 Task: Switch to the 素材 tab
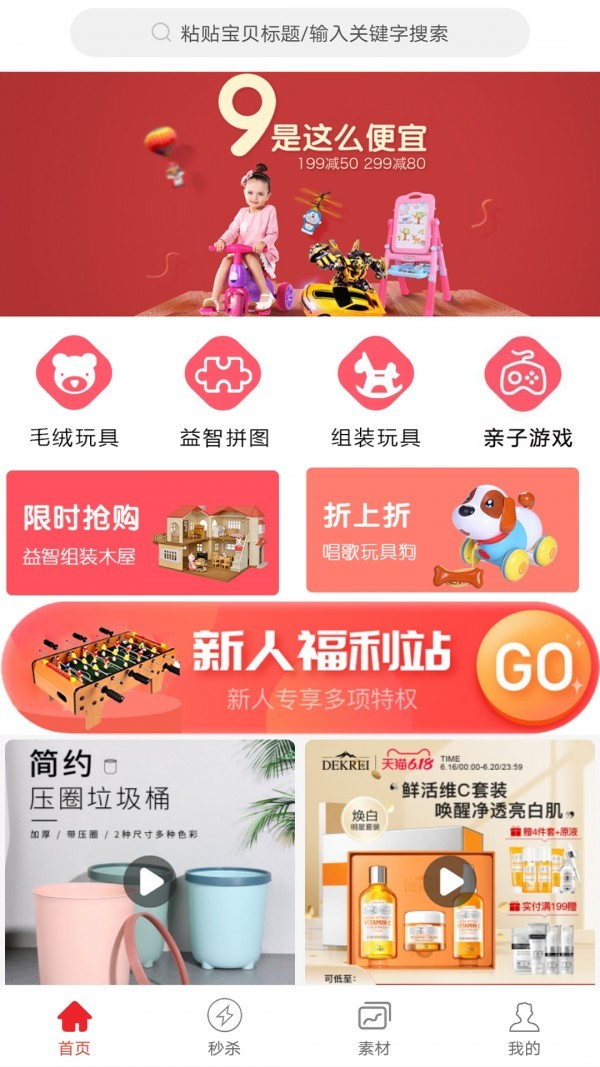(x=374, y=1027)
